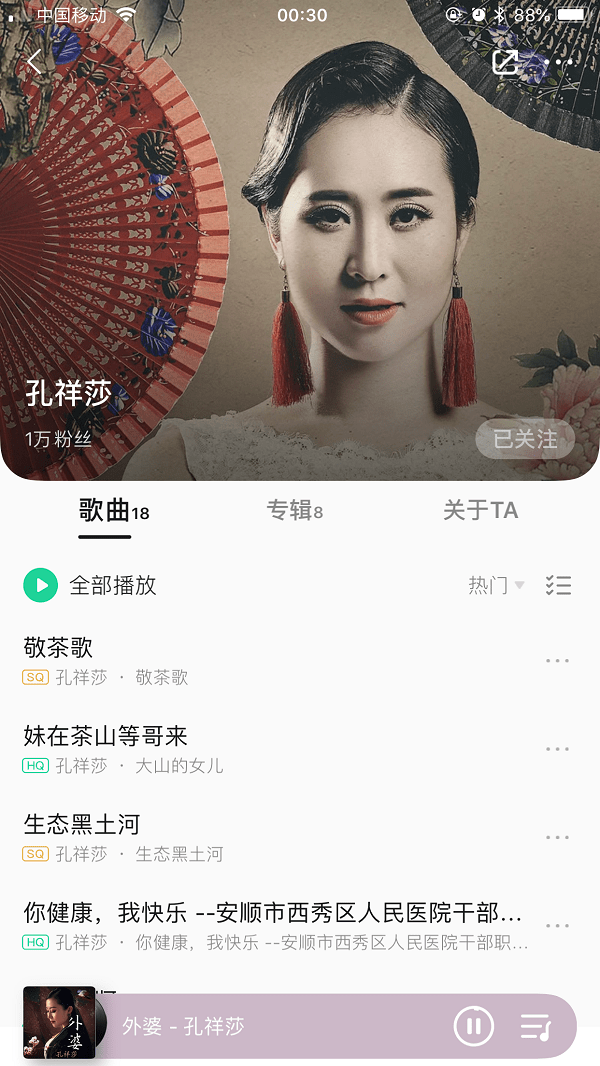Open the multi-select list icon
600x1066 pixels.
pos(559,585)
